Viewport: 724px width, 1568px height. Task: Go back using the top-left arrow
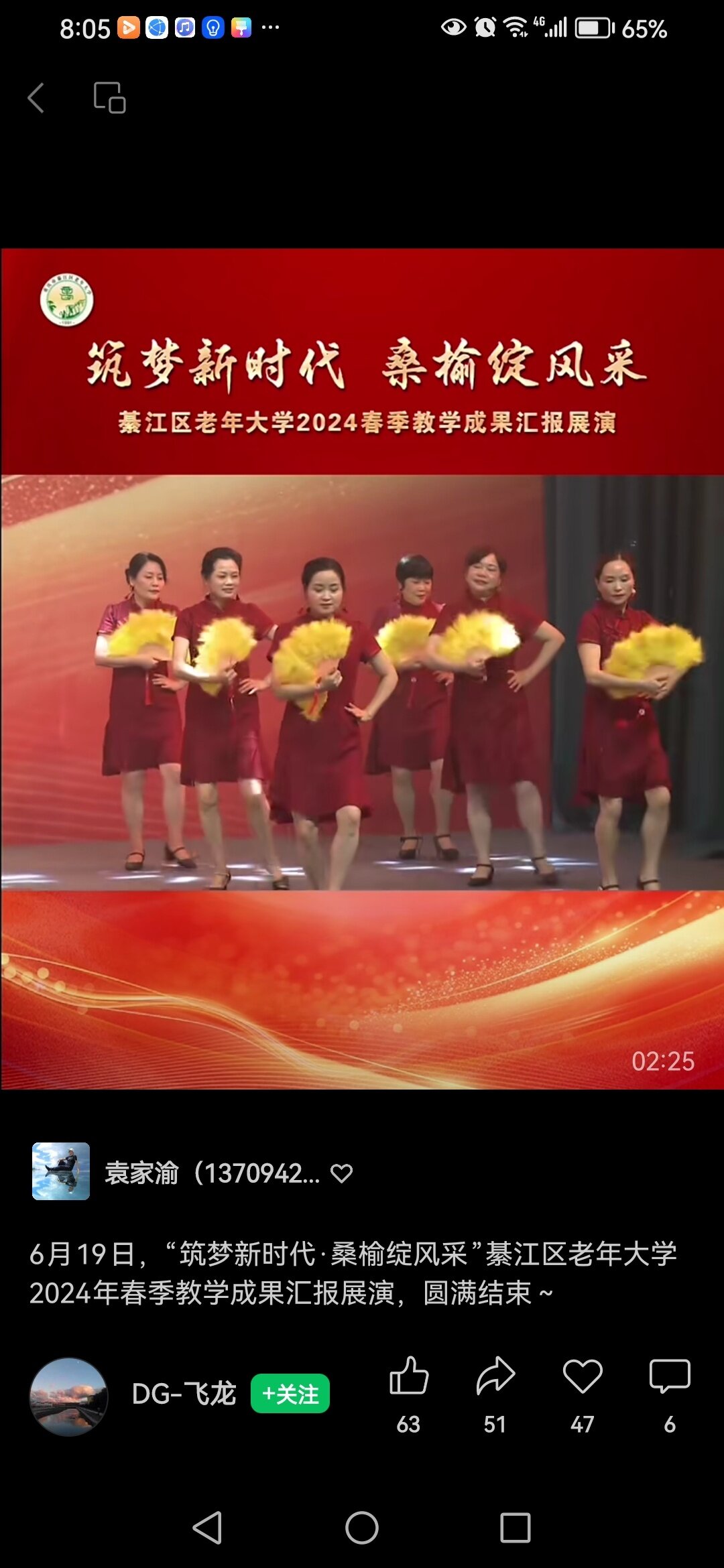(x=36, y=98)
